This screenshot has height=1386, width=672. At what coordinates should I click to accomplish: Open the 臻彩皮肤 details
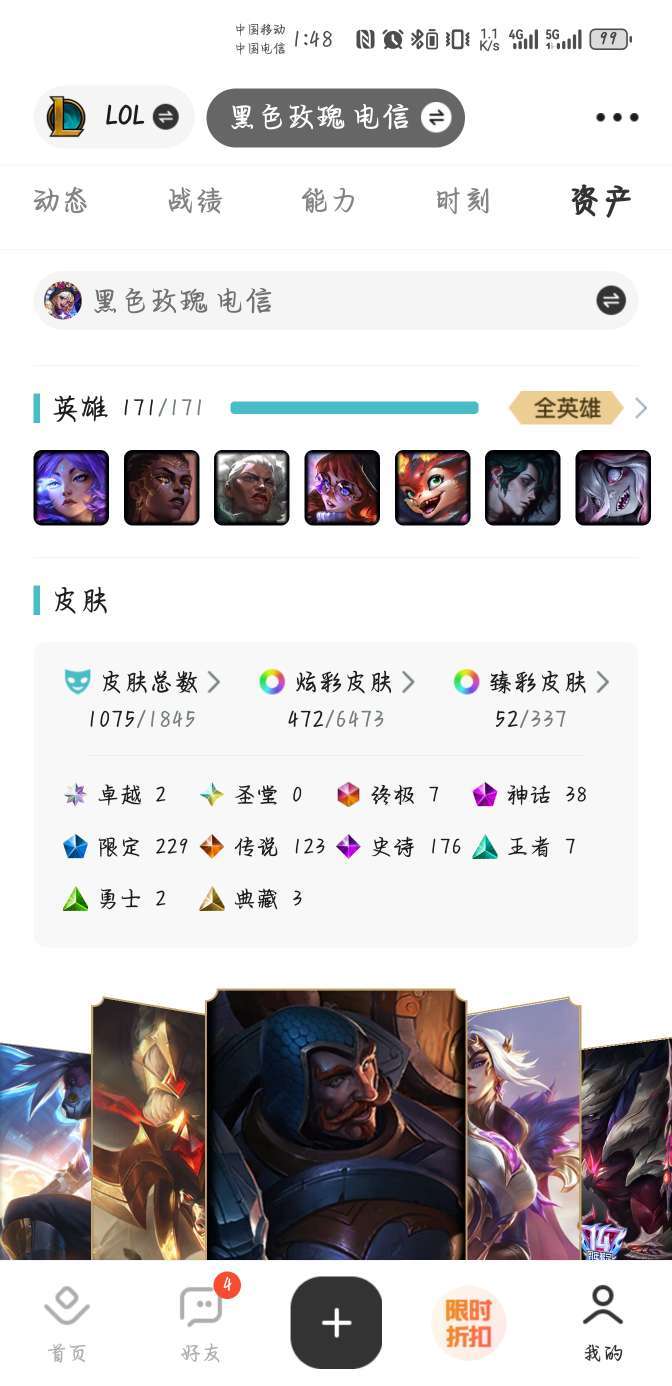click(x=531, y=683)
